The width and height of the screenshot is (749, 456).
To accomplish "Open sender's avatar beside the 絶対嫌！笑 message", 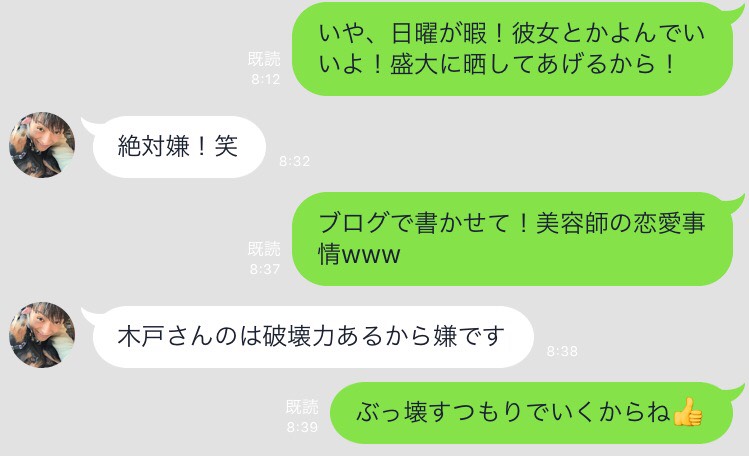I will tap(42, 146).
